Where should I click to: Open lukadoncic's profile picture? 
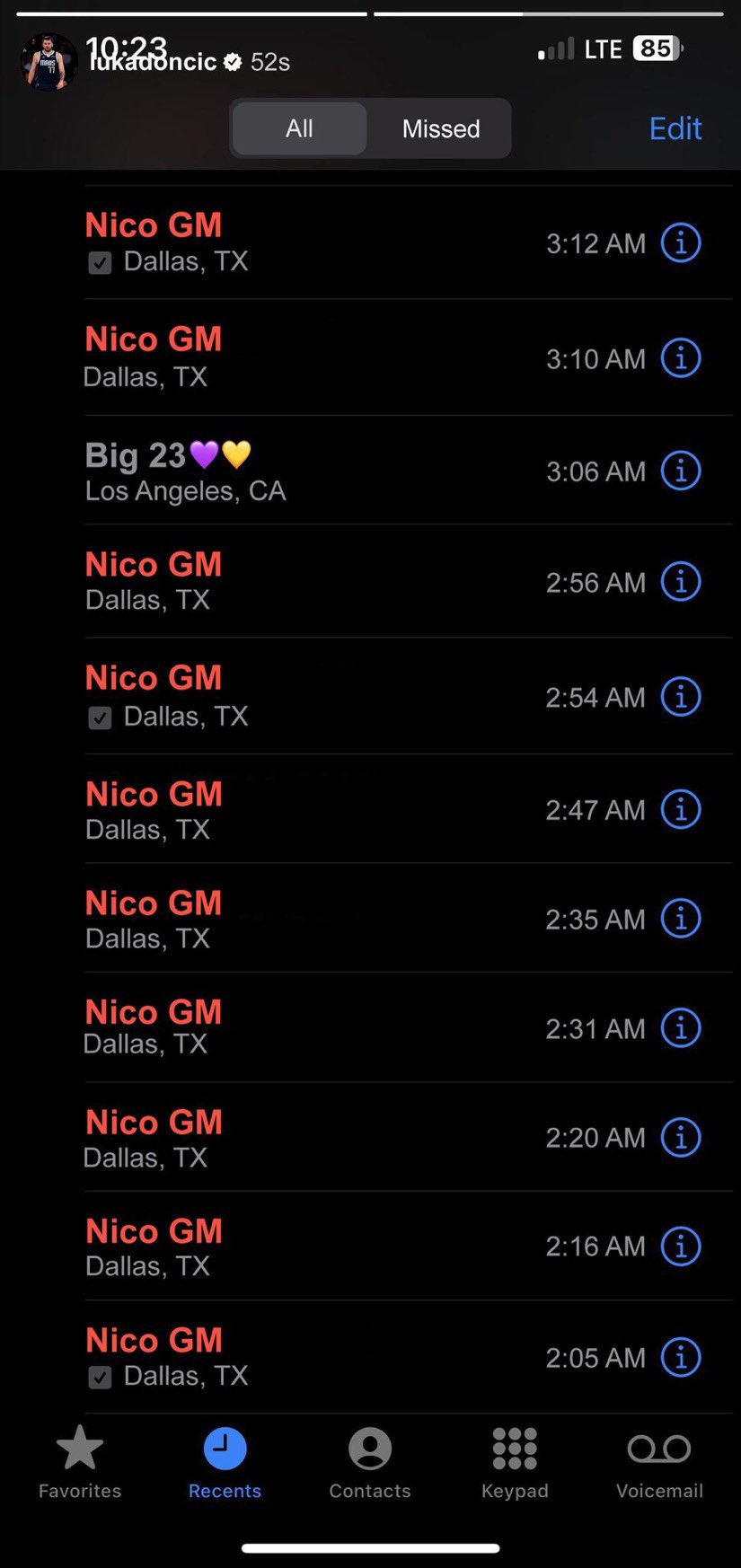tap(47, 62)
